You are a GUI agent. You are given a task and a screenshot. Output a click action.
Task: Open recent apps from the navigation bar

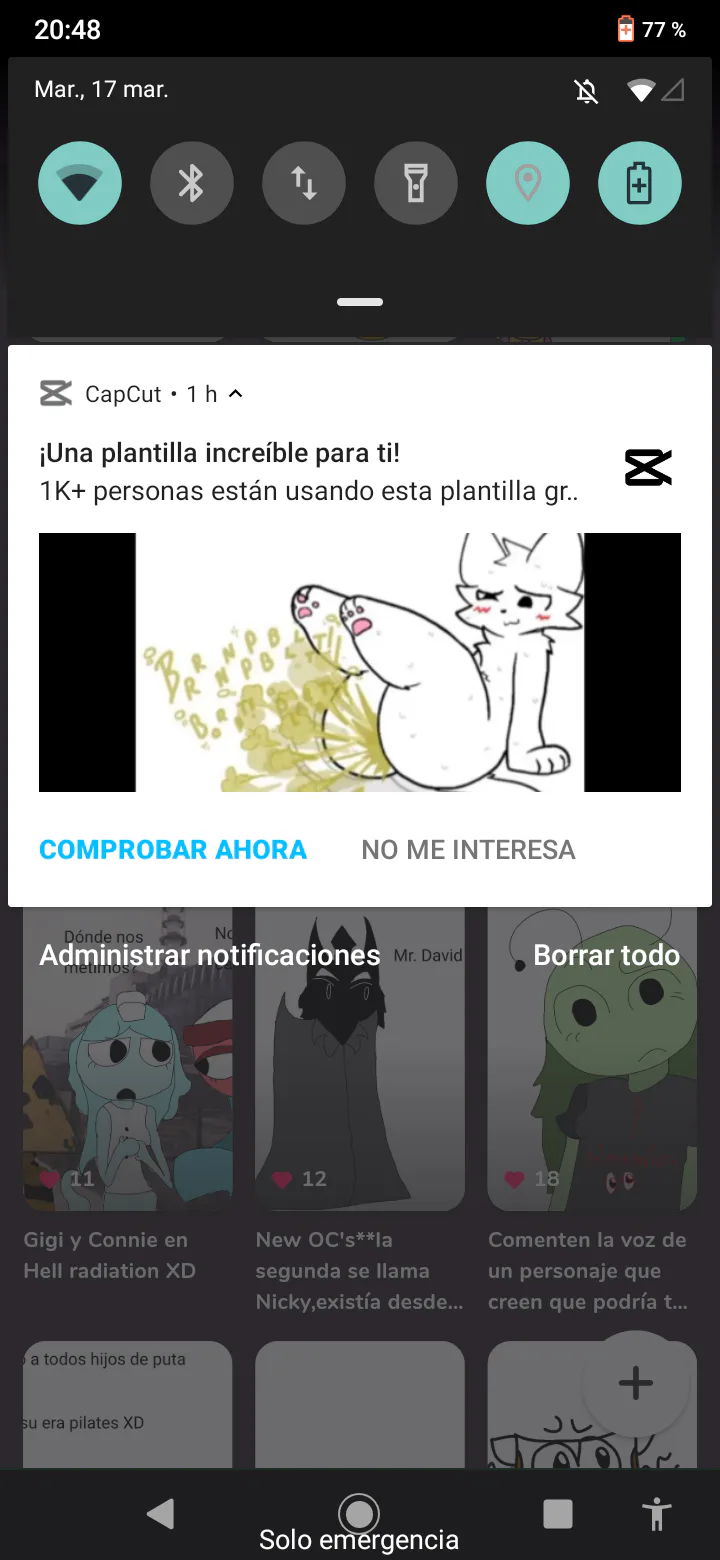[558, 1514]
